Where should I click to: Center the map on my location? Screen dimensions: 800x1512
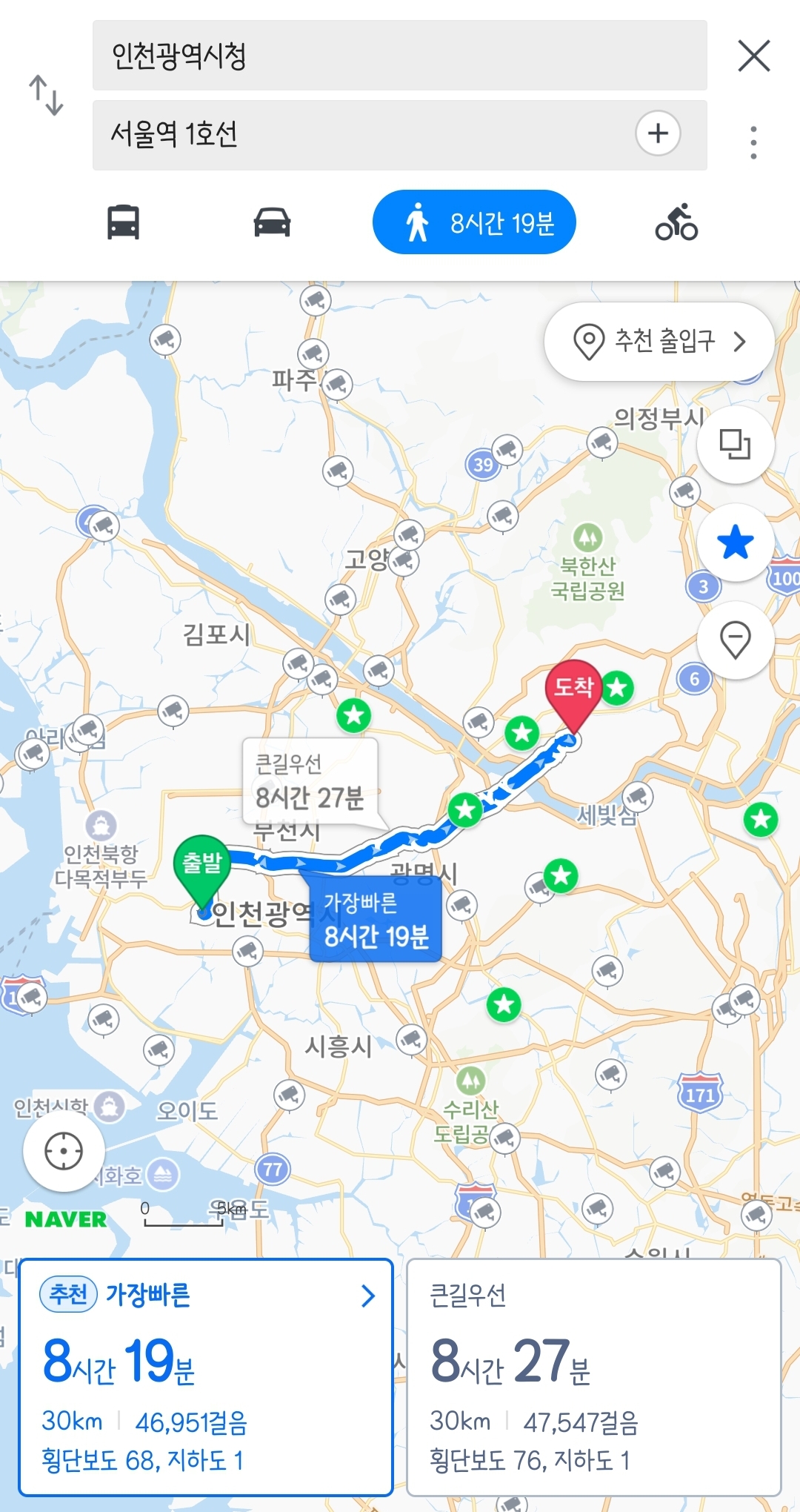pos(64,1151)
